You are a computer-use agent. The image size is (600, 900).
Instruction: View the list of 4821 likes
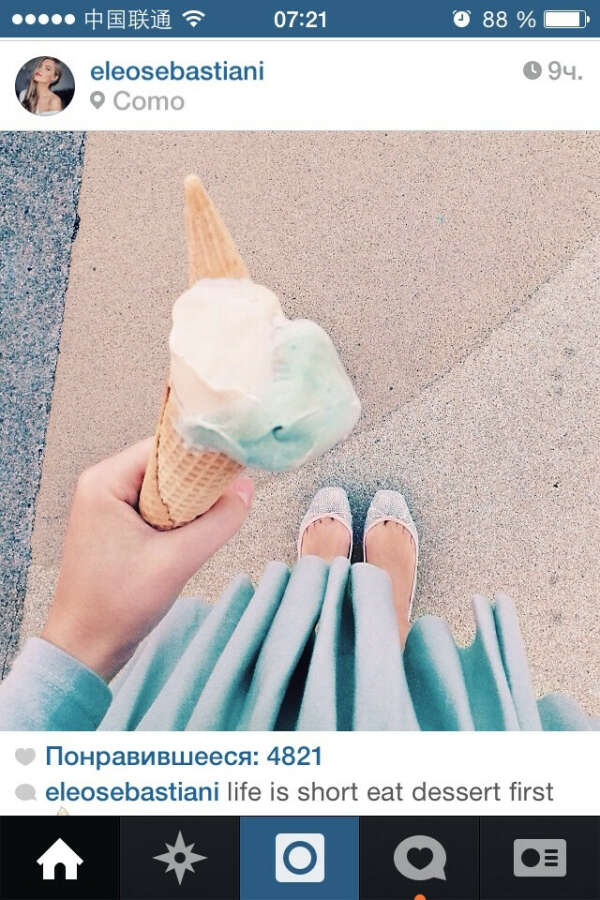[x=183, y=756]
